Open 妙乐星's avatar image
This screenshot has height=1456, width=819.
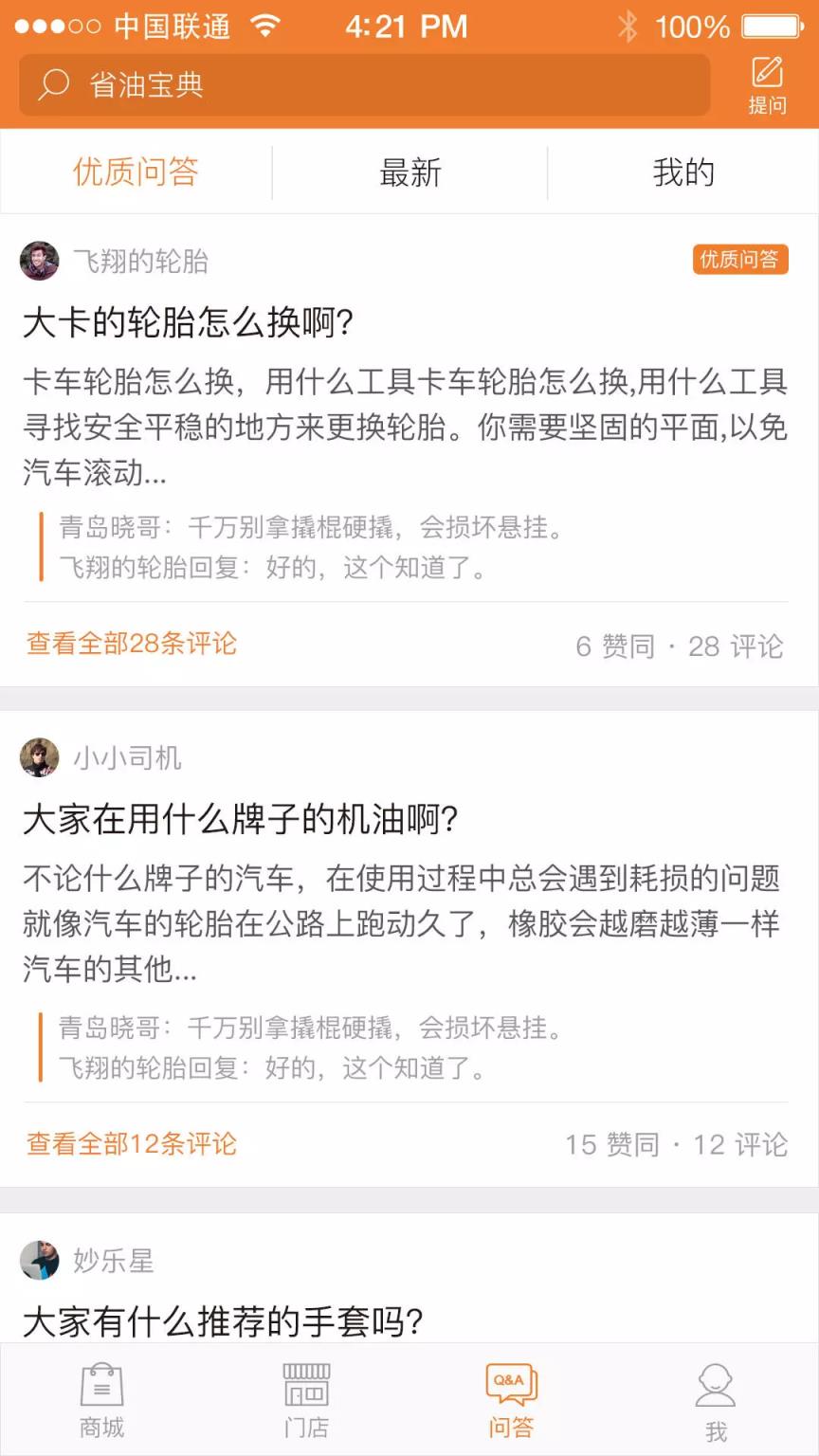tap(38, 1261)
